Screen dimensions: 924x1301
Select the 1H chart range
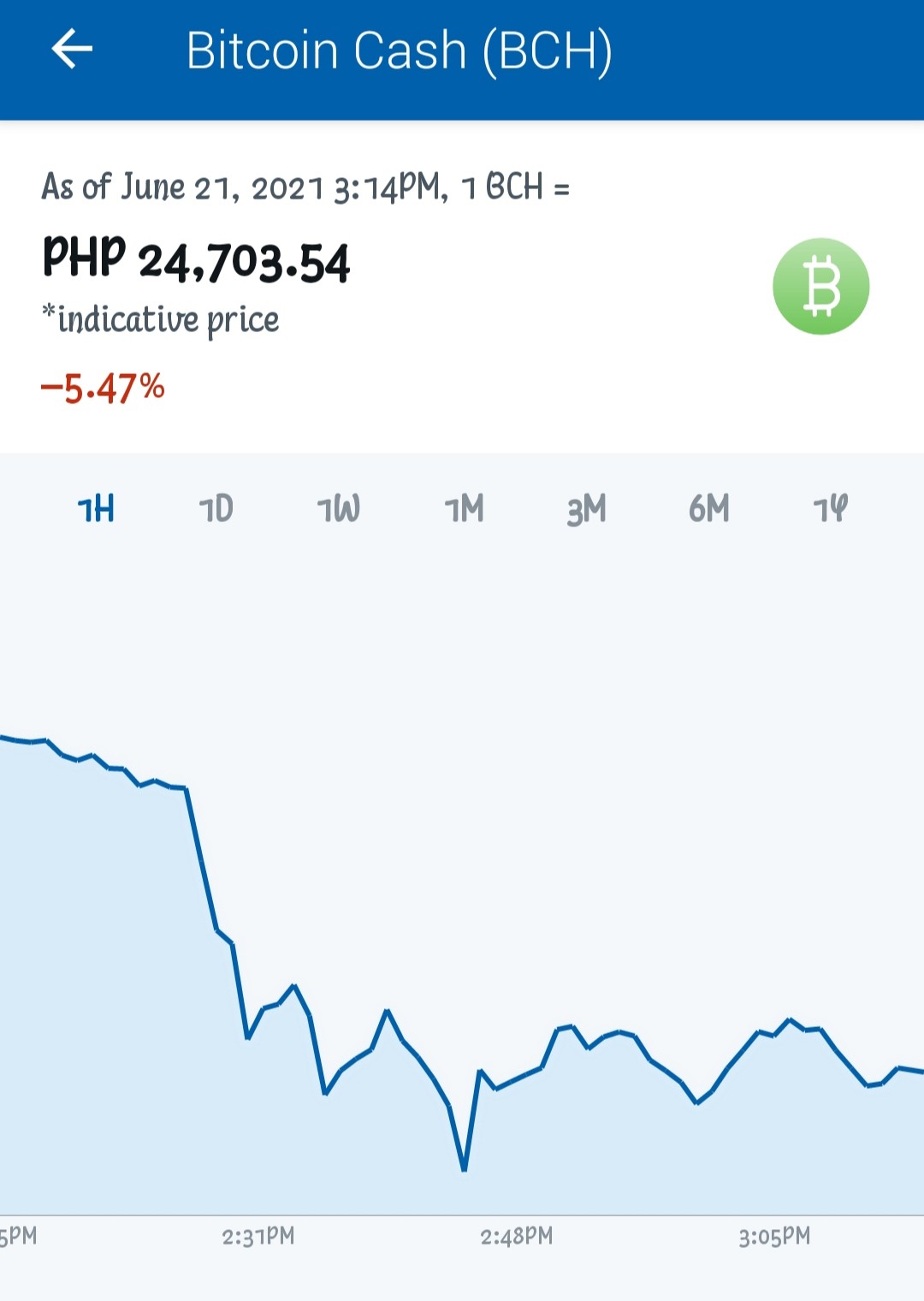tap(96, 509)
